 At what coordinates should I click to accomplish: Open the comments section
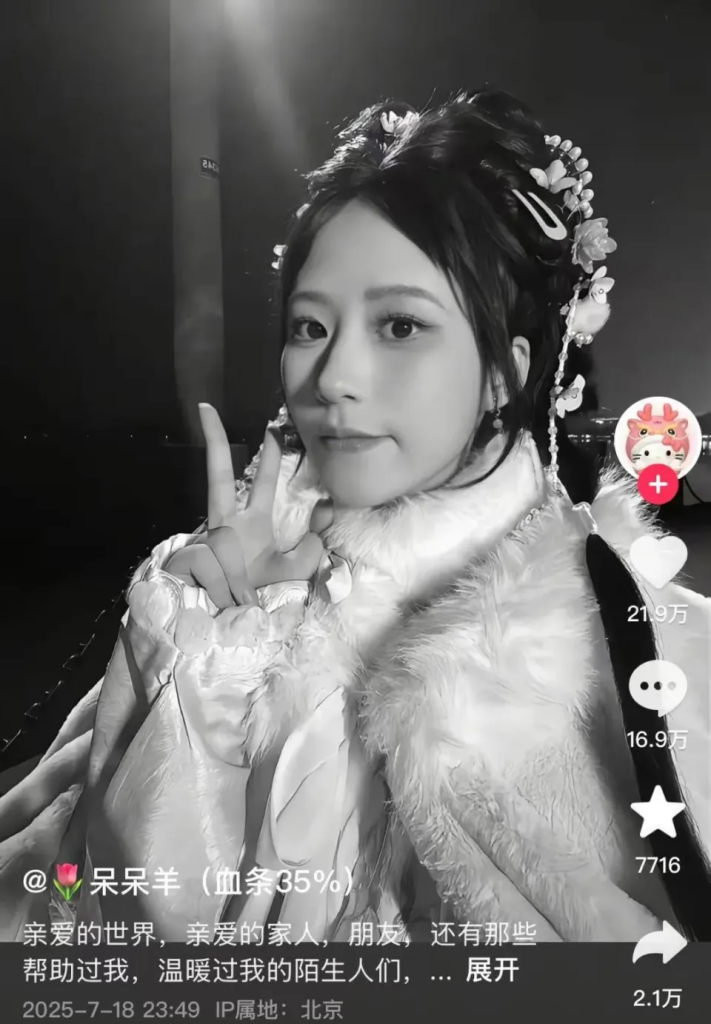tap(658, 687)
